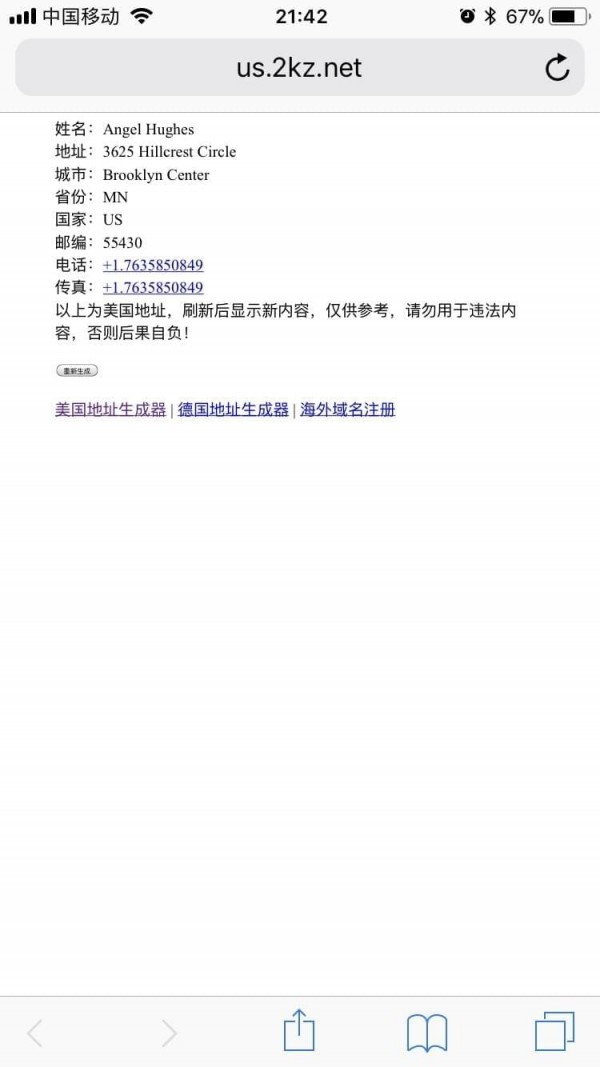Reload the page with the refresh icon
Viewport: 600px width, 1067px height.
pos(557,67)
